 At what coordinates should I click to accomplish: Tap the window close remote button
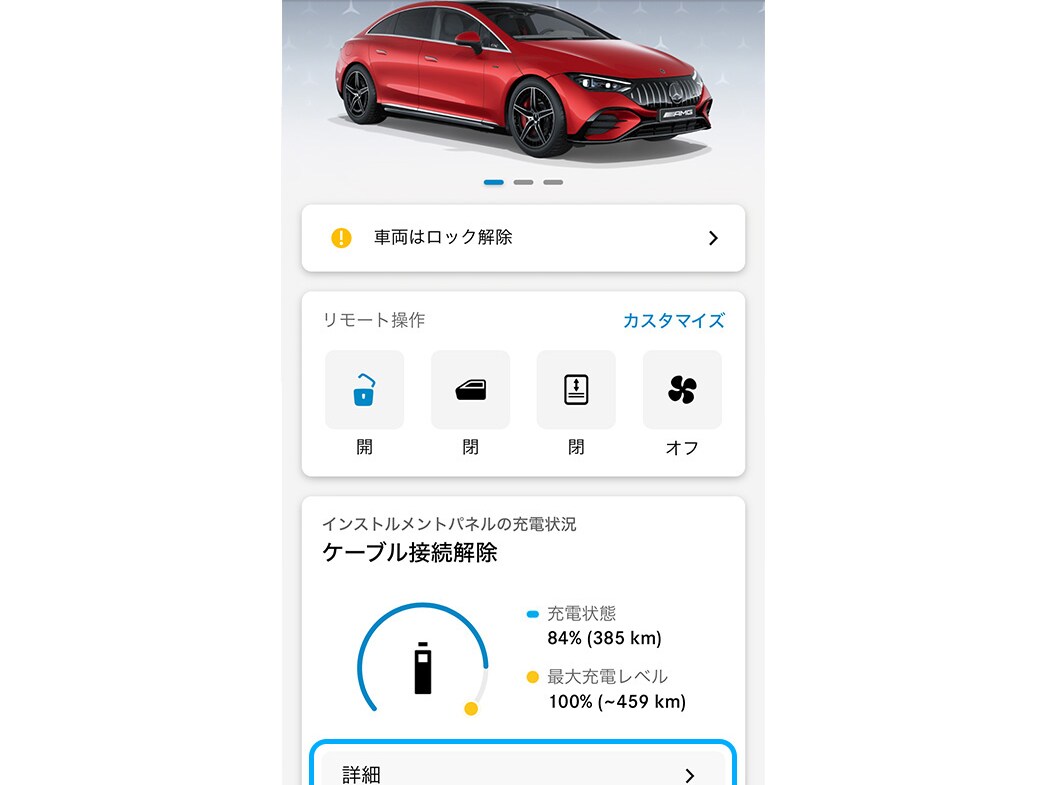[x=470, y=390]
